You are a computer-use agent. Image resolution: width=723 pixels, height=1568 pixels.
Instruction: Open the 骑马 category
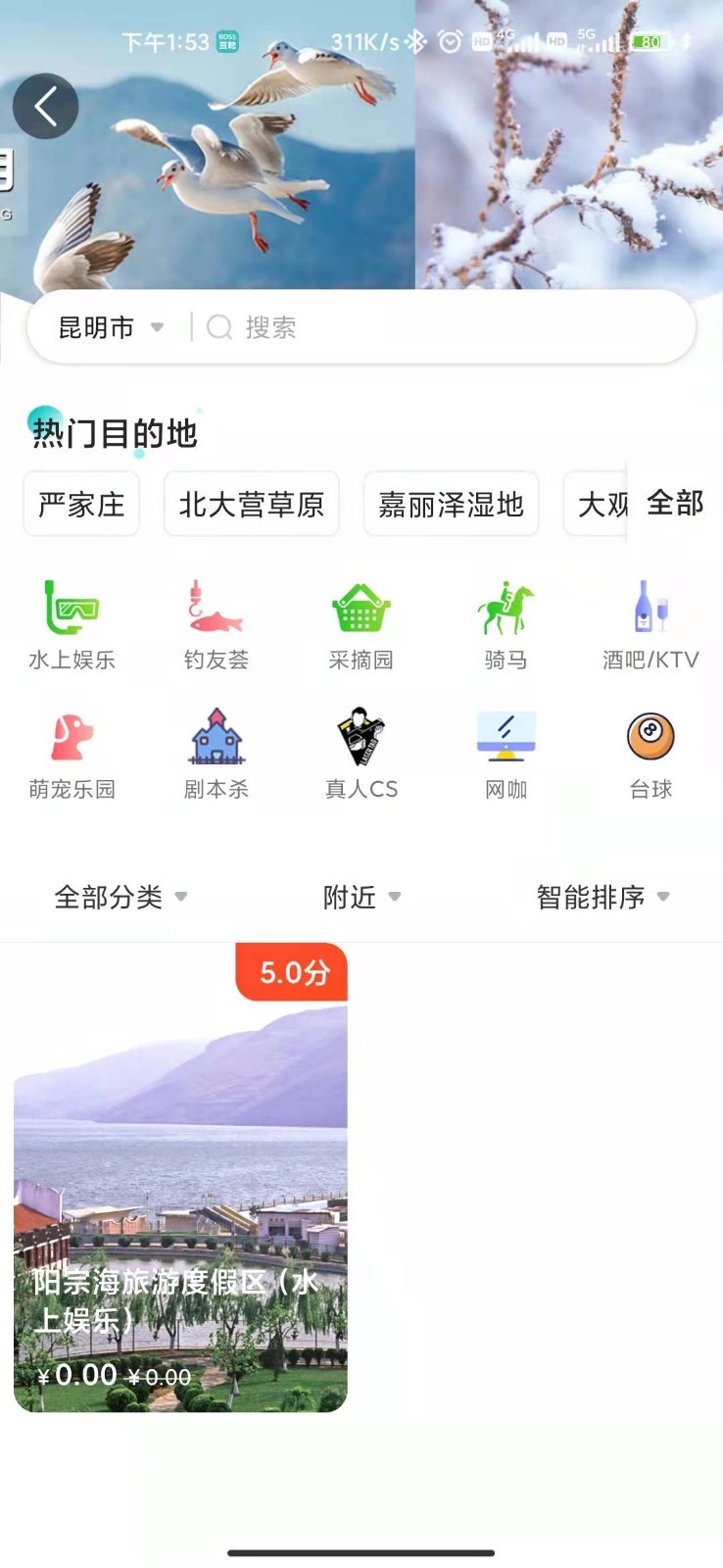(x=506, y=625)
